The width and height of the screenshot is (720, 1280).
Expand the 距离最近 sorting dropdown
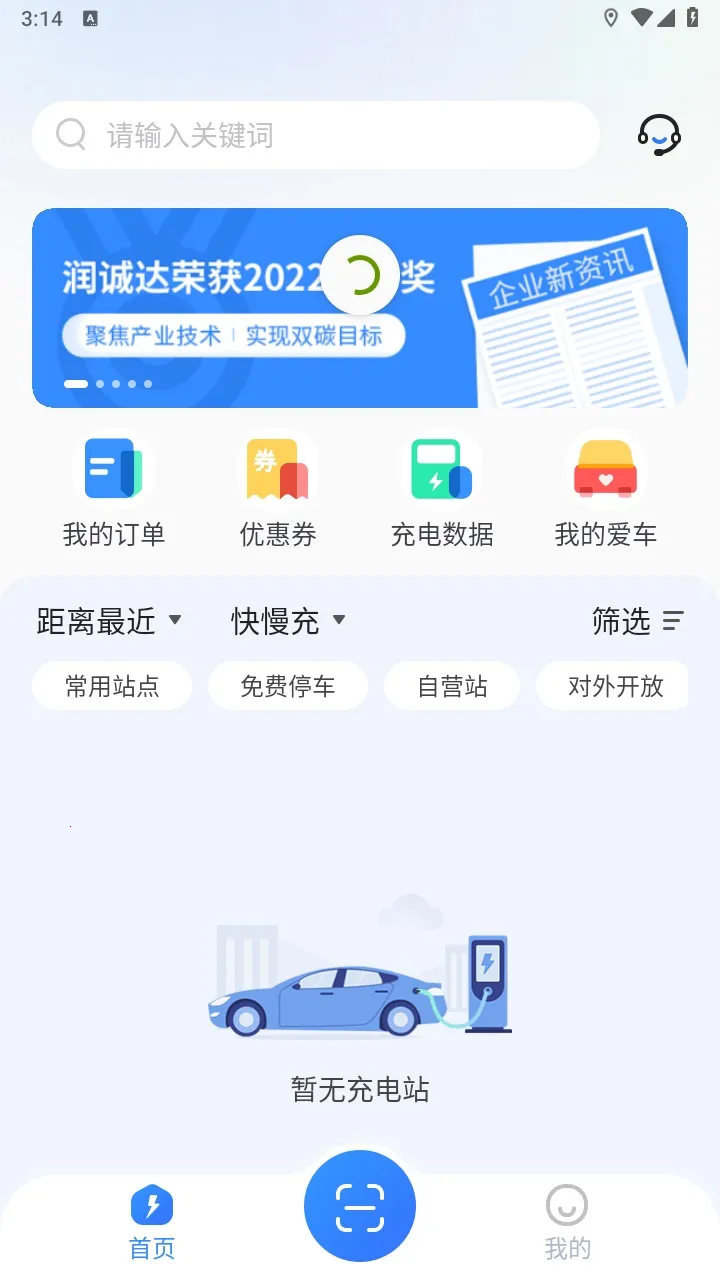106,621
